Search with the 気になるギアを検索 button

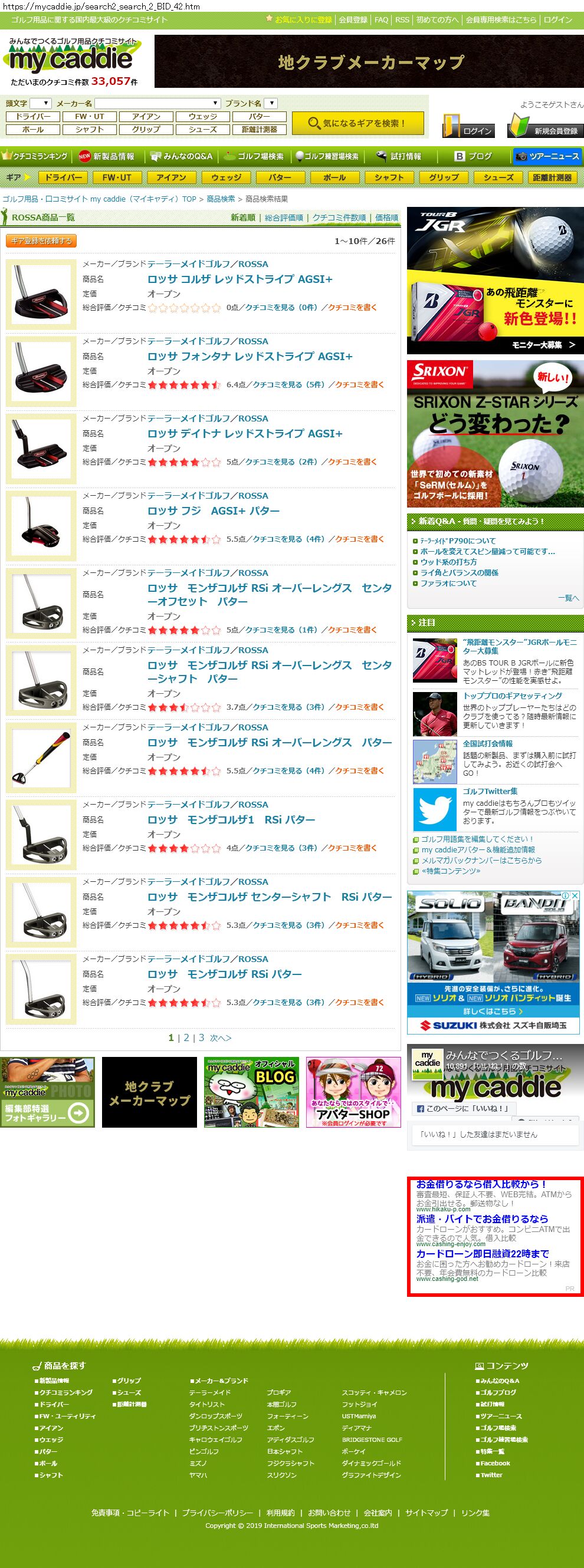click(356, 123)
